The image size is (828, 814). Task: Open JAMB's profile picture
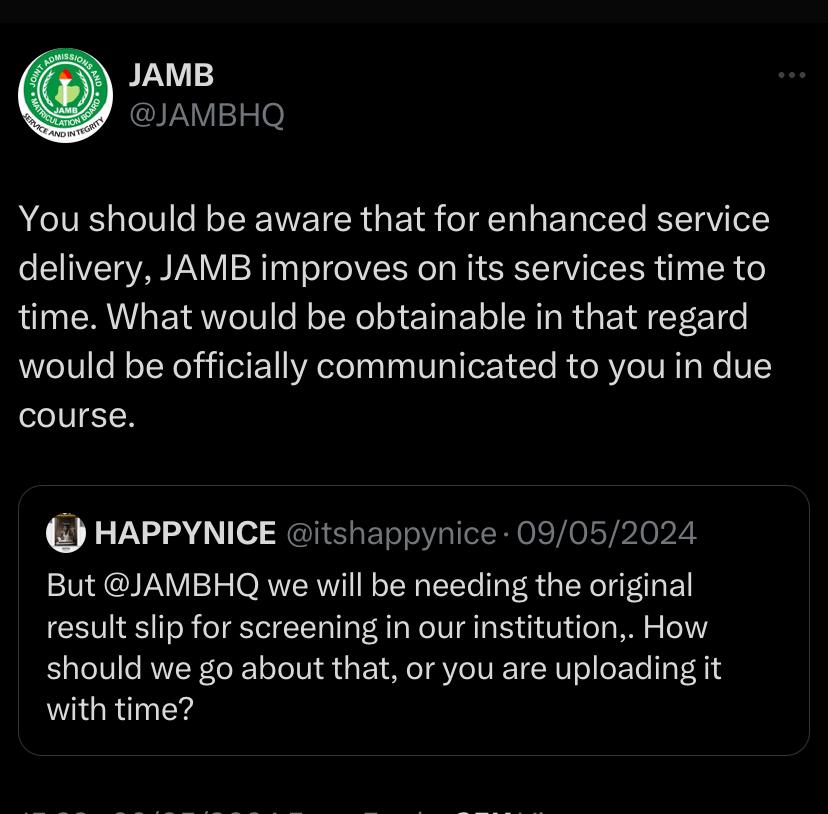65,95
